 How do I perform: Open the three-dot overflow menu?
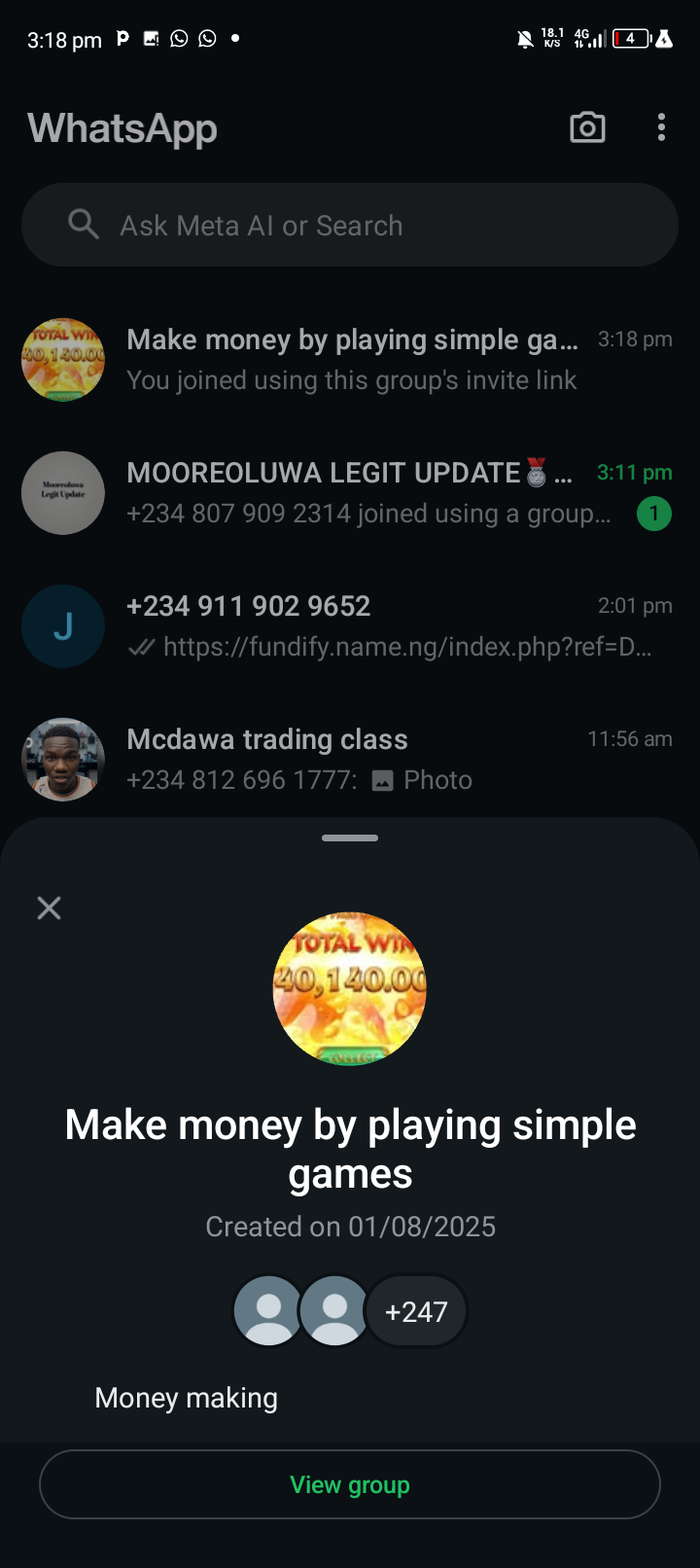click(x=661, y=127)
